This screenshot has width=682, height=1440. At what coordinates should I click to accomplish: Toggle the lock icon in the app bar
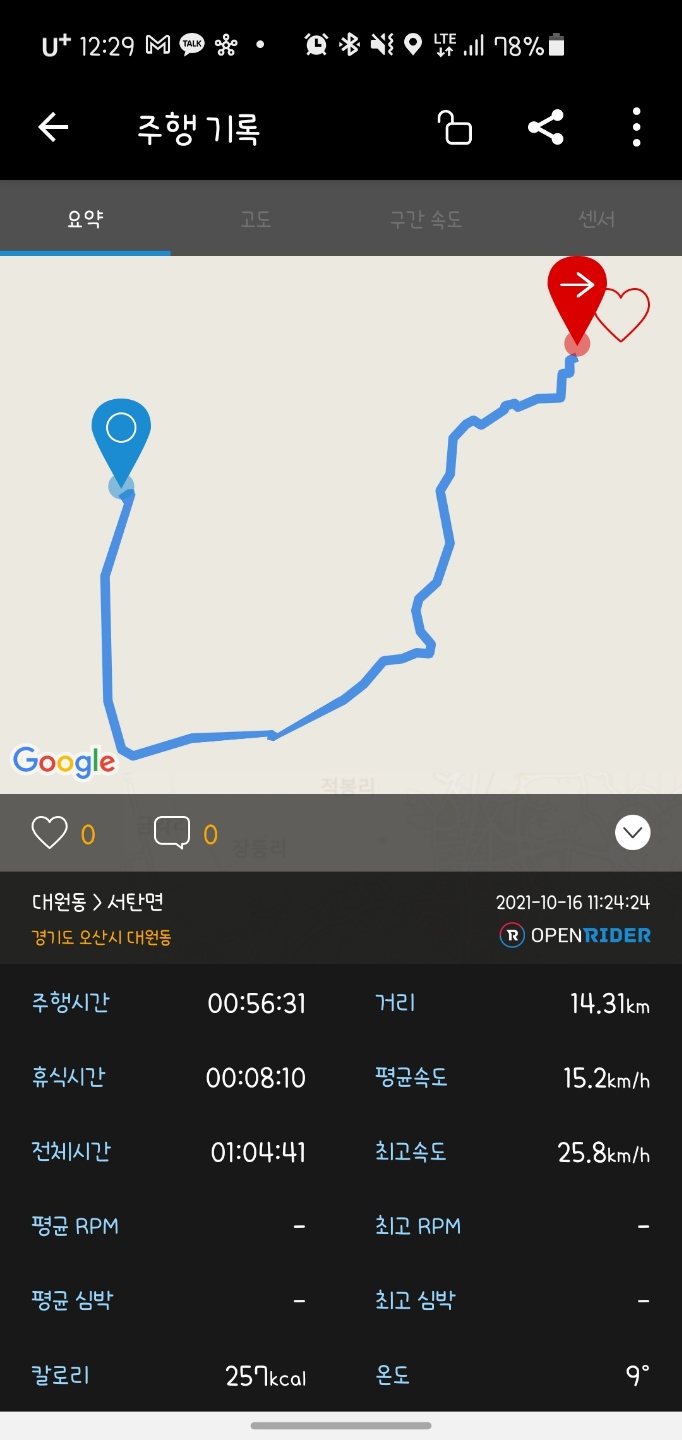click(455, 128)
